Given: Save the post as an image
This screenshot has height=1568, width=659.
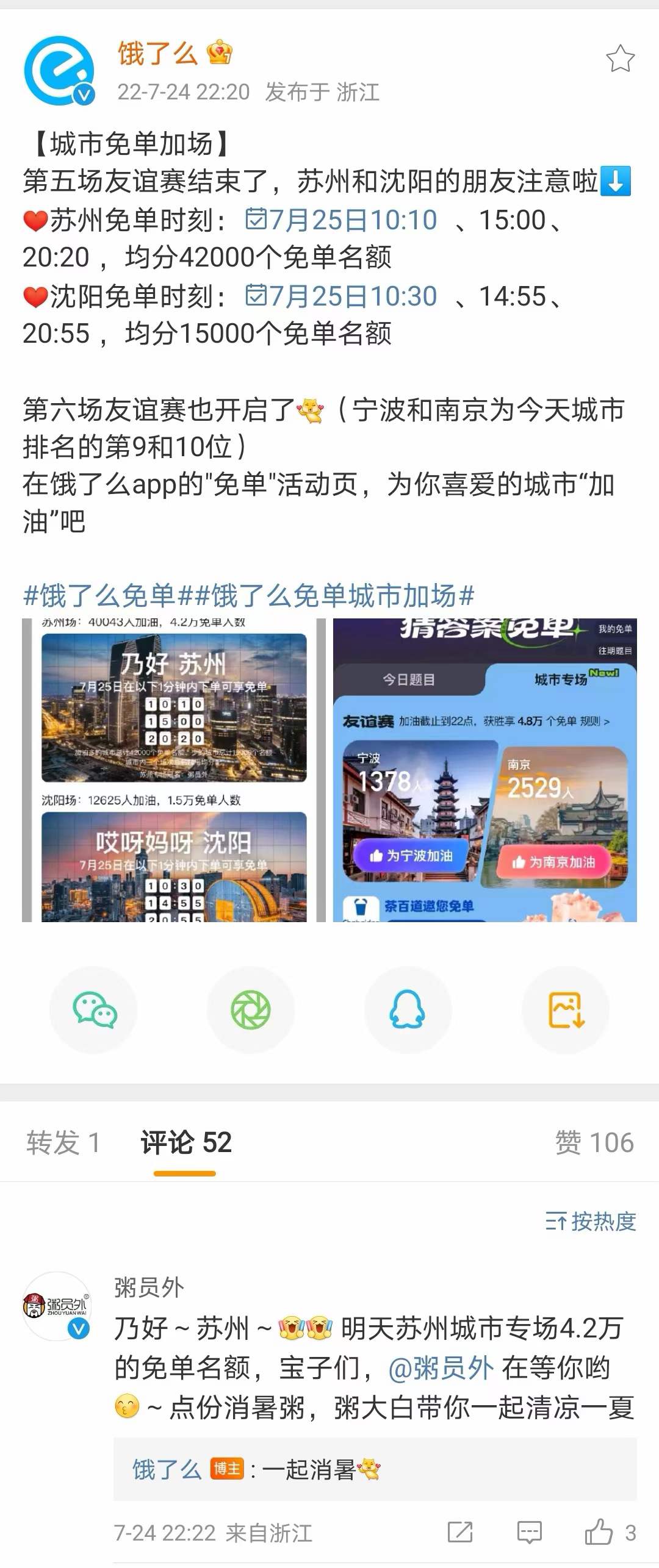Looking at the screenshot, I should pos(566,1010).
